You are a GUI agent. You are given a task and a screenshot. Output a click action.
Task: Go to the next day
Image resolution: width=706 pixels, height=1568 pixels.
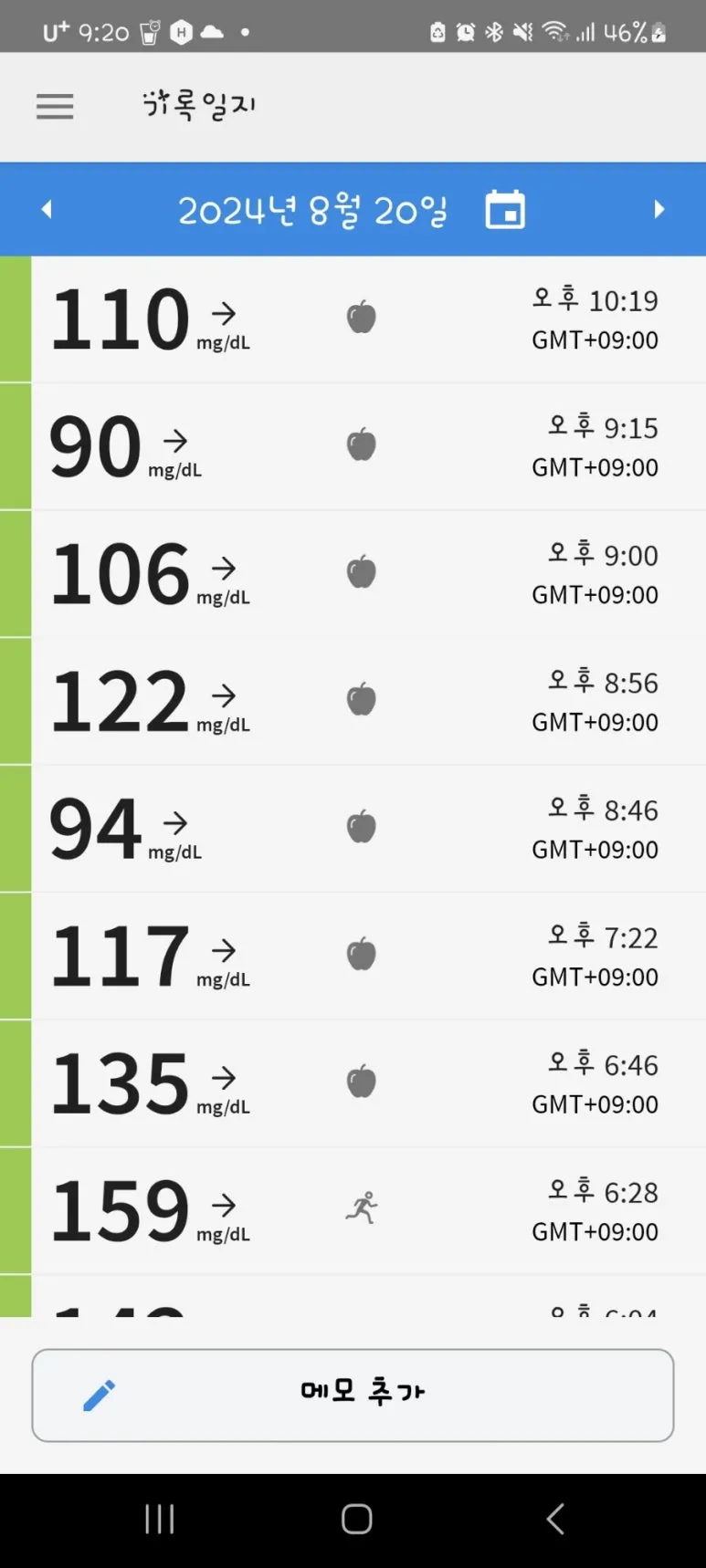click(x=659, y=210)
